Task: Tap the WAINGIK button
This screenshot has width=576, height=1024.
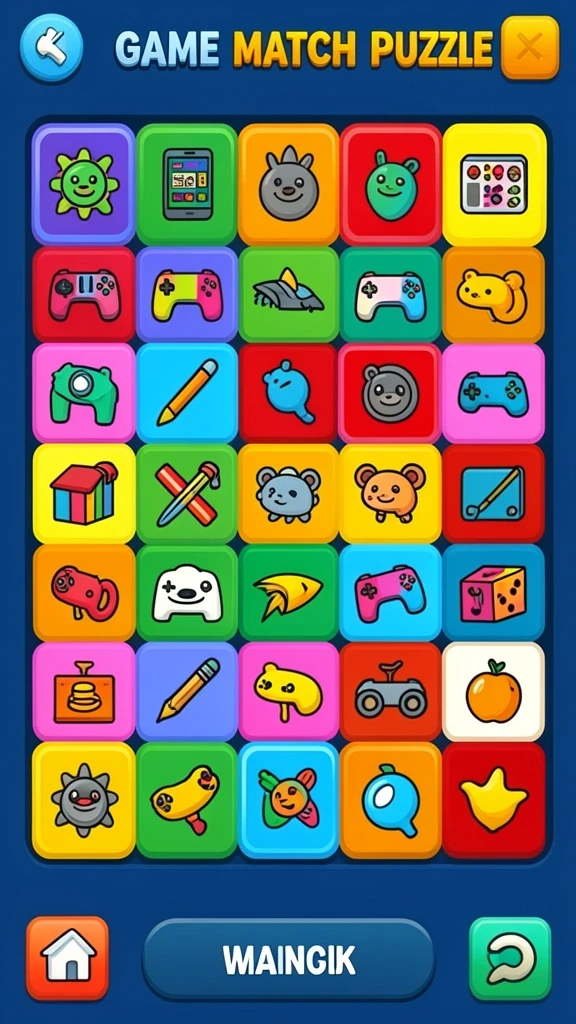Action: click(x=289, y=959)
